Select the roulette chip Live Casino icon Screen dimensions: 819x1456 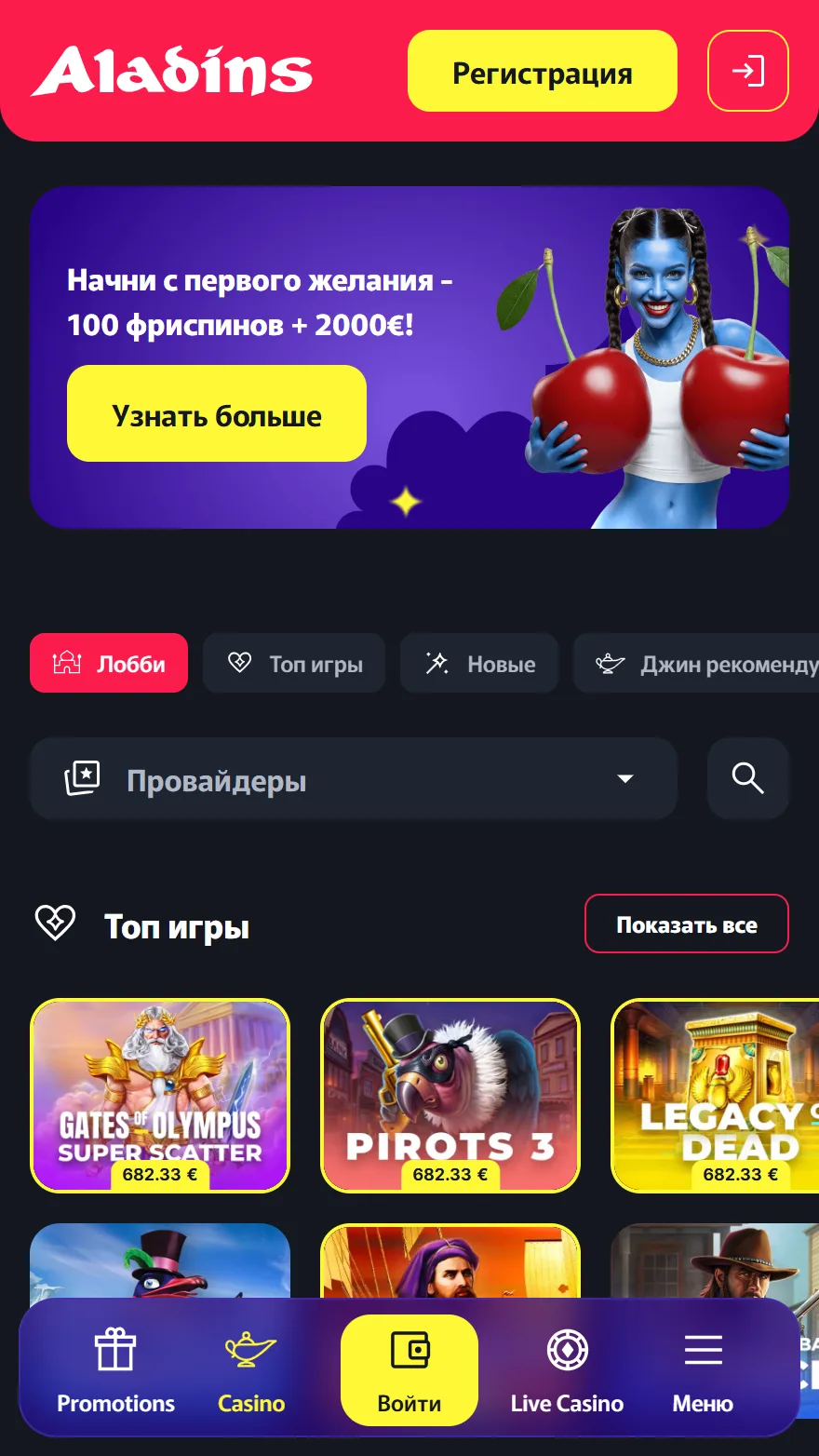pos(566,1348)
